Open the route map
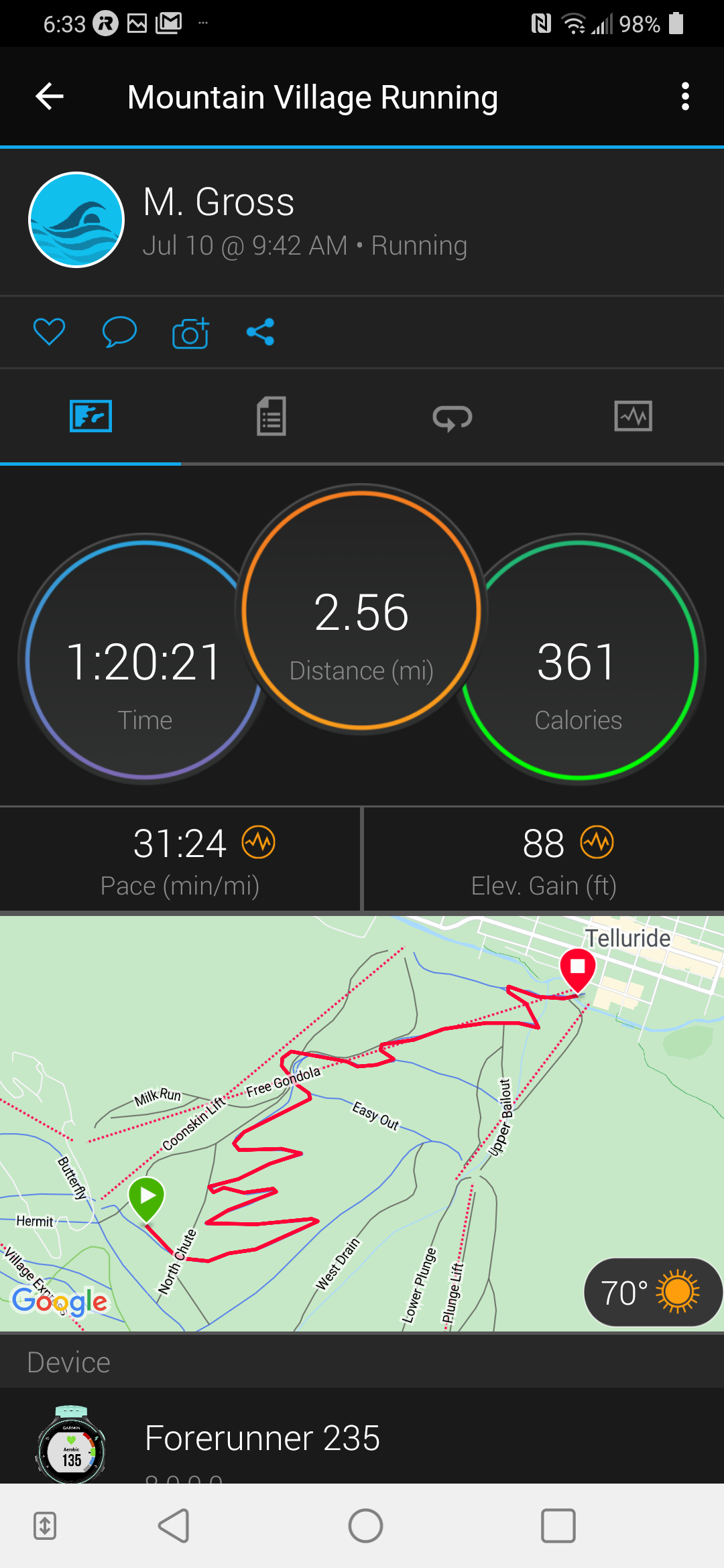724x1568 pixels. click(x=362, y=1123)
